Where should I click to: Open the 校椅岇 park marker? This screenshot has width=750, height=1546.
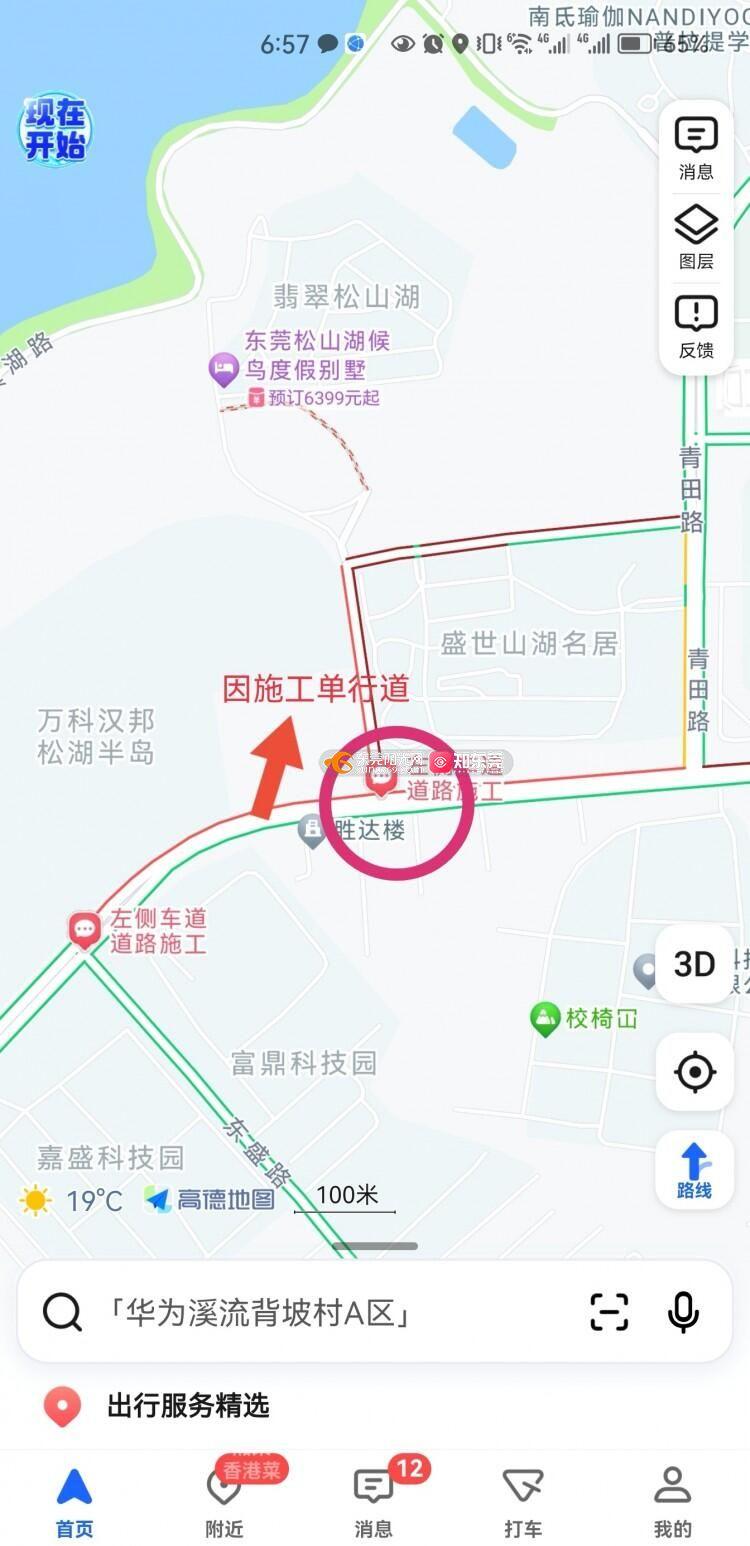(x=584, y=1019)
